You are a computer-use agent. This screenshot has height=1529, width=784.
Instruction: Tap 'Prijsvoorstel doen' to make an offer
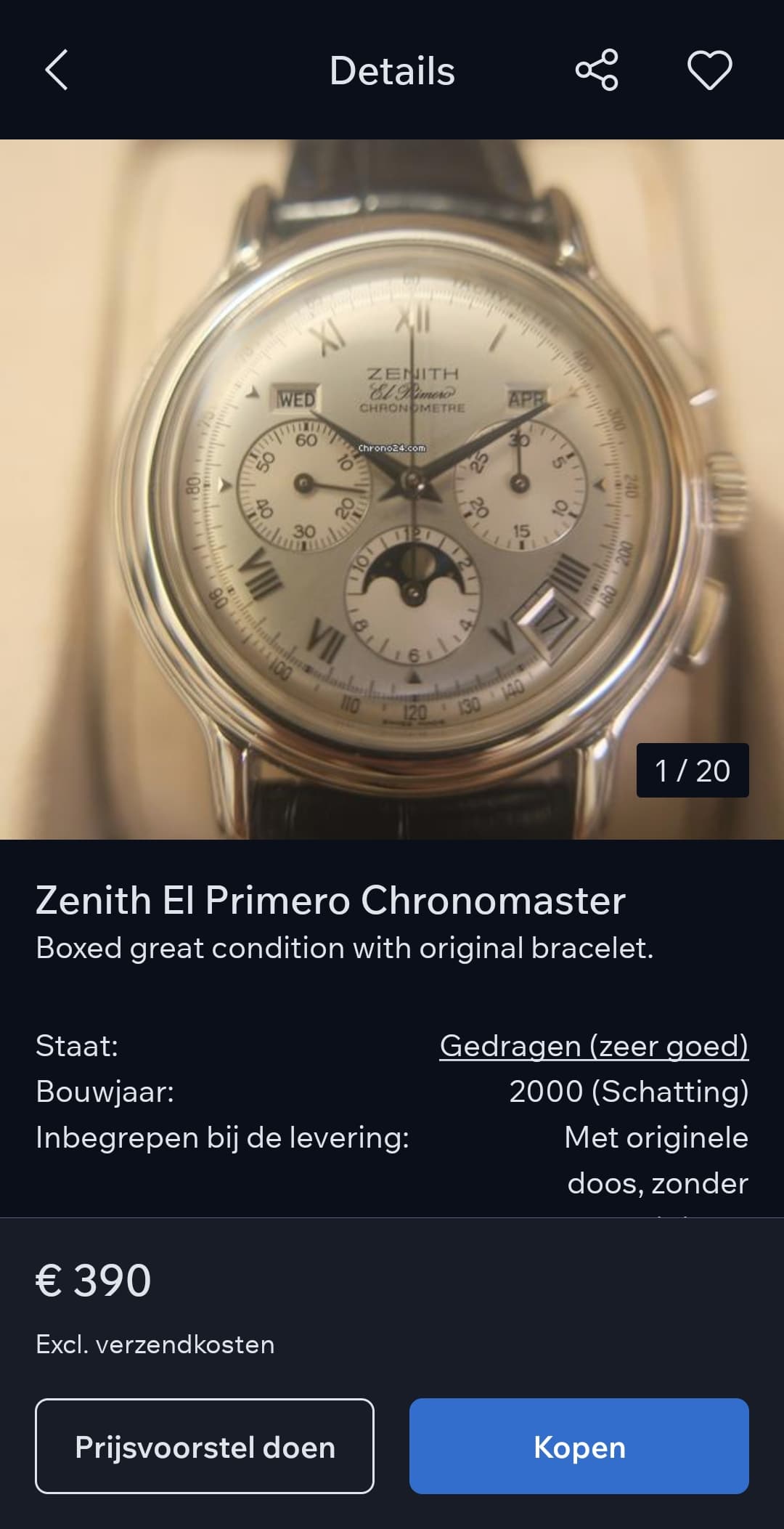[205, 1447]
